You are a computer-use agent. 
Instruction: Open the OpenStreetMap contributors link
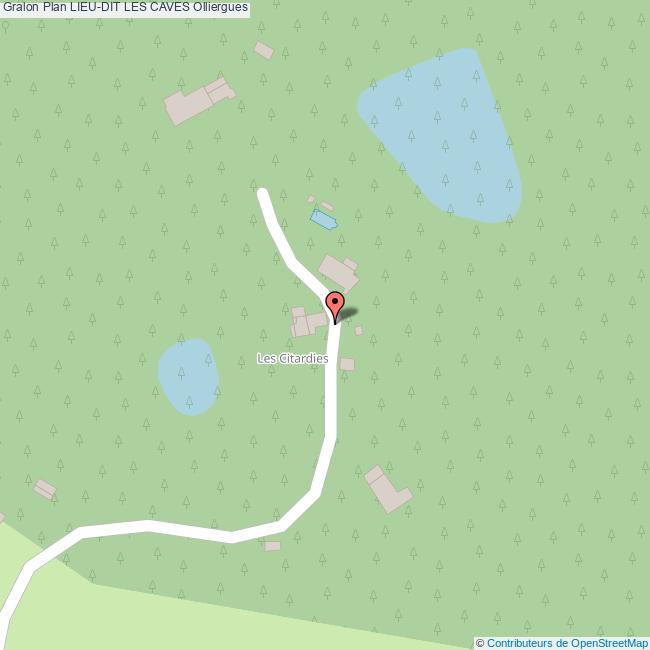566,643
